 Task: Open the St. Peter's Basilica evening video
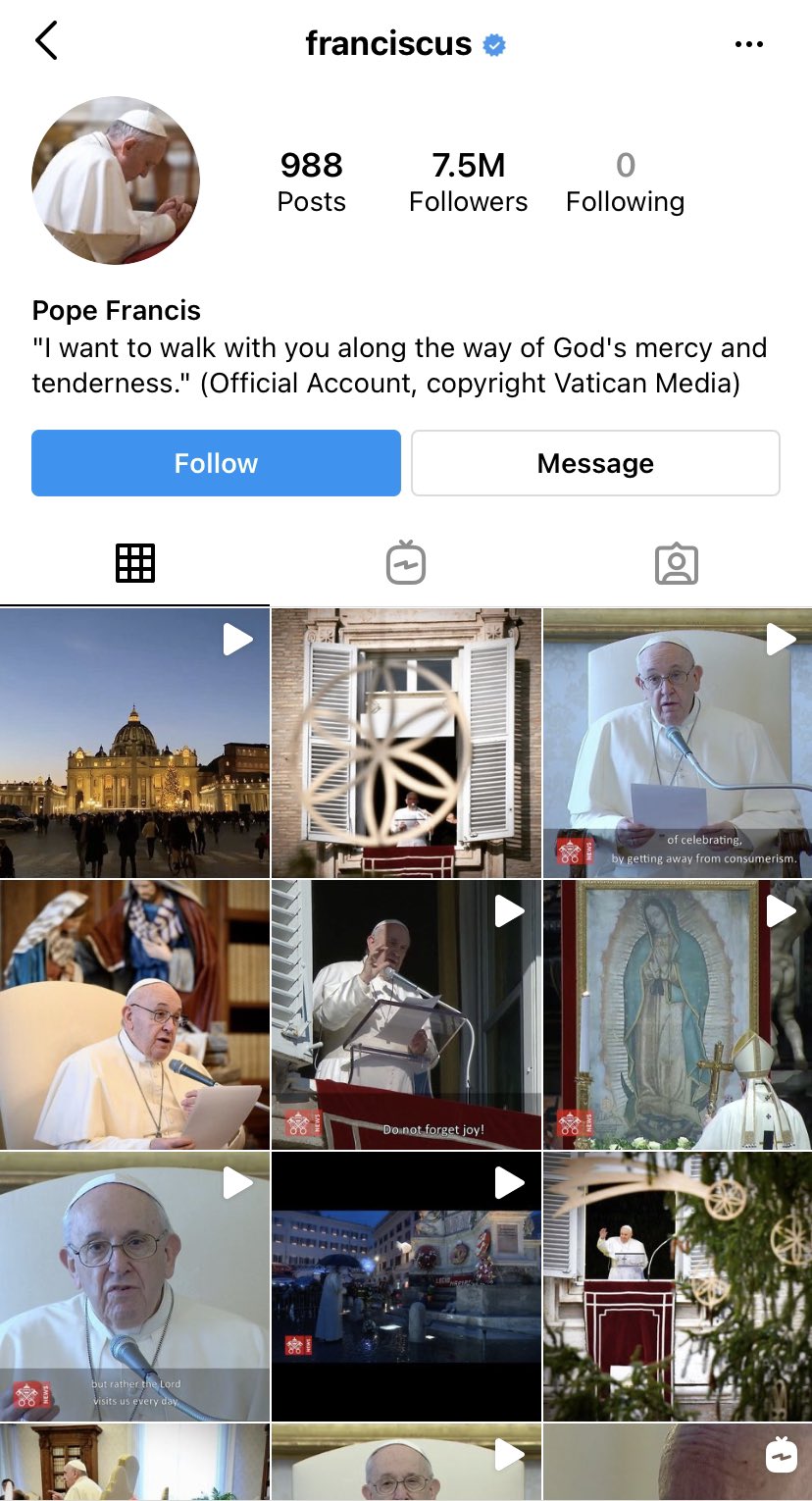(134, 743)
